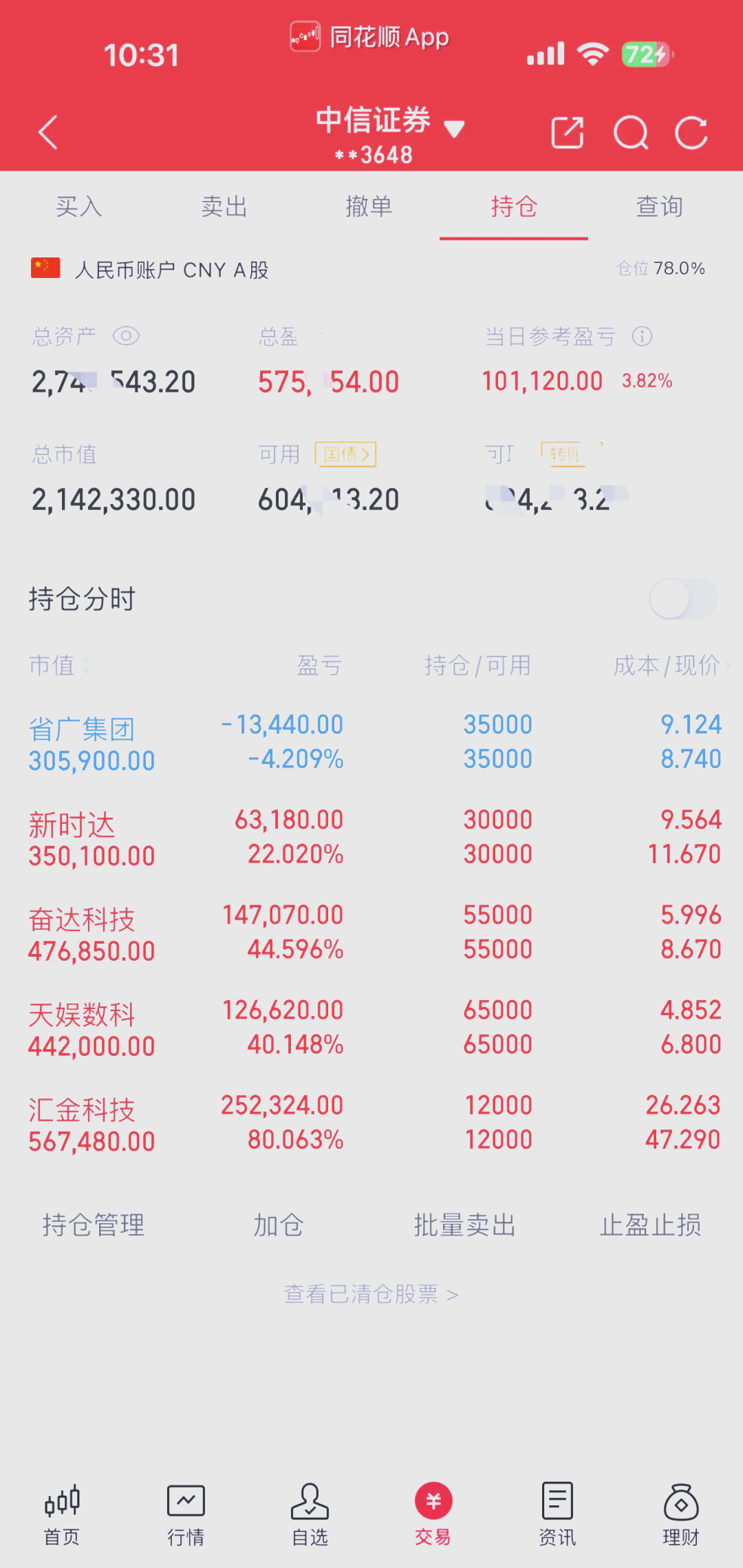Tap the refresh icon at top right
This screenshot has width=743, height=1568.
(692, 132)
